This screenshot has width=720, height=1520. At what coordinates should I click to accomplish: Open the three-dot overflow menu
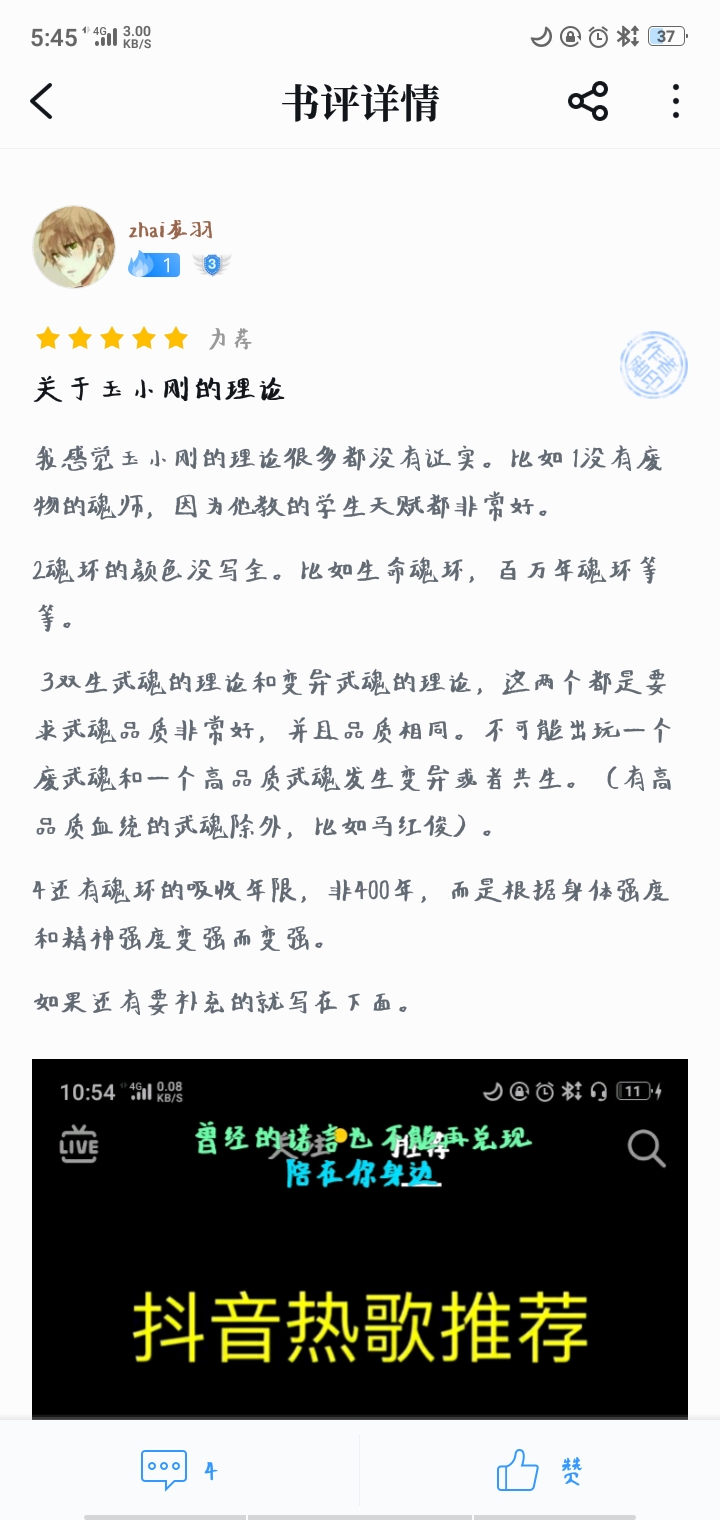click(x=676, y=102)
